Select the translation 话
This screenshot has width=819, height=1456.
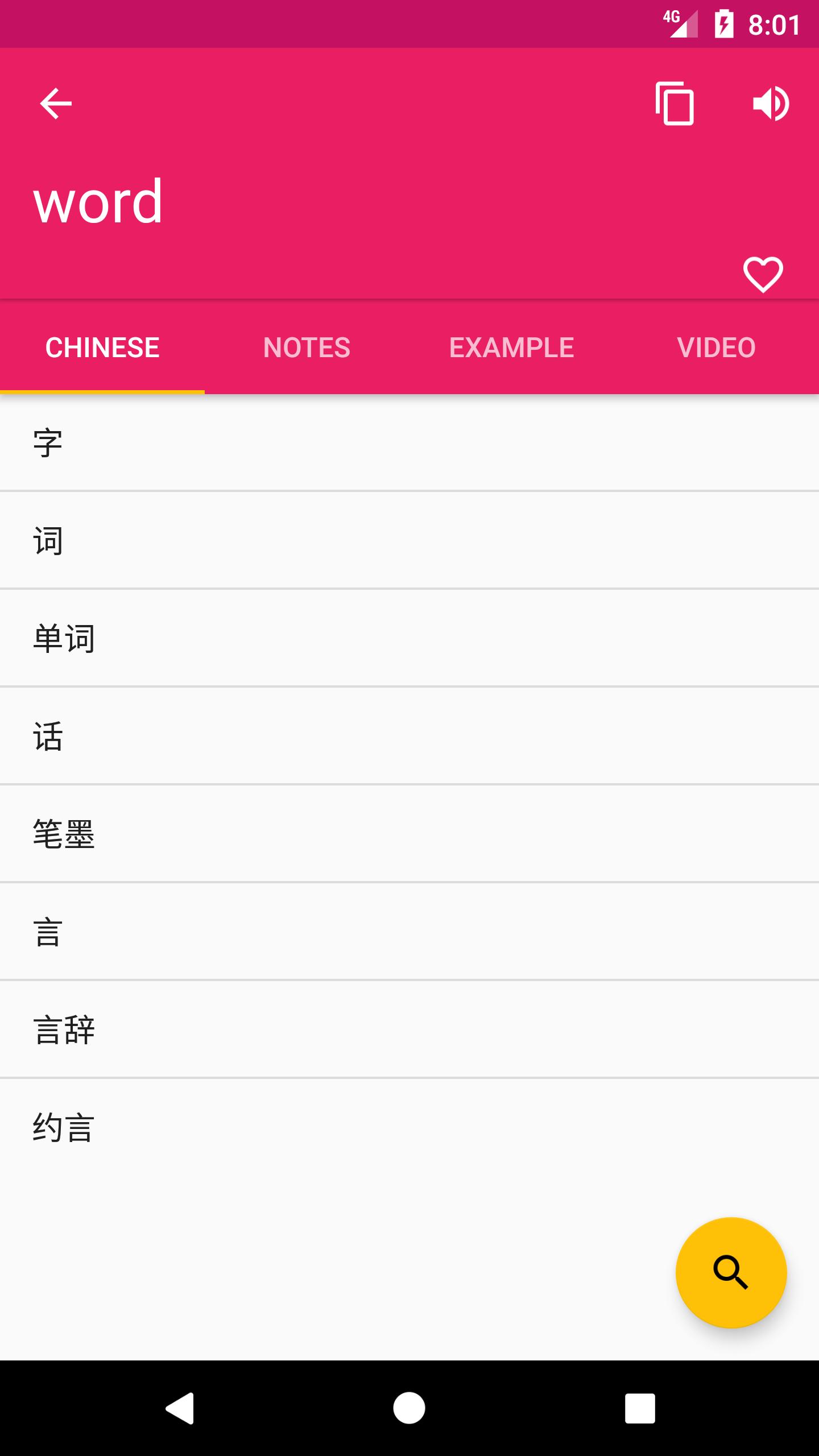[409, 736]
